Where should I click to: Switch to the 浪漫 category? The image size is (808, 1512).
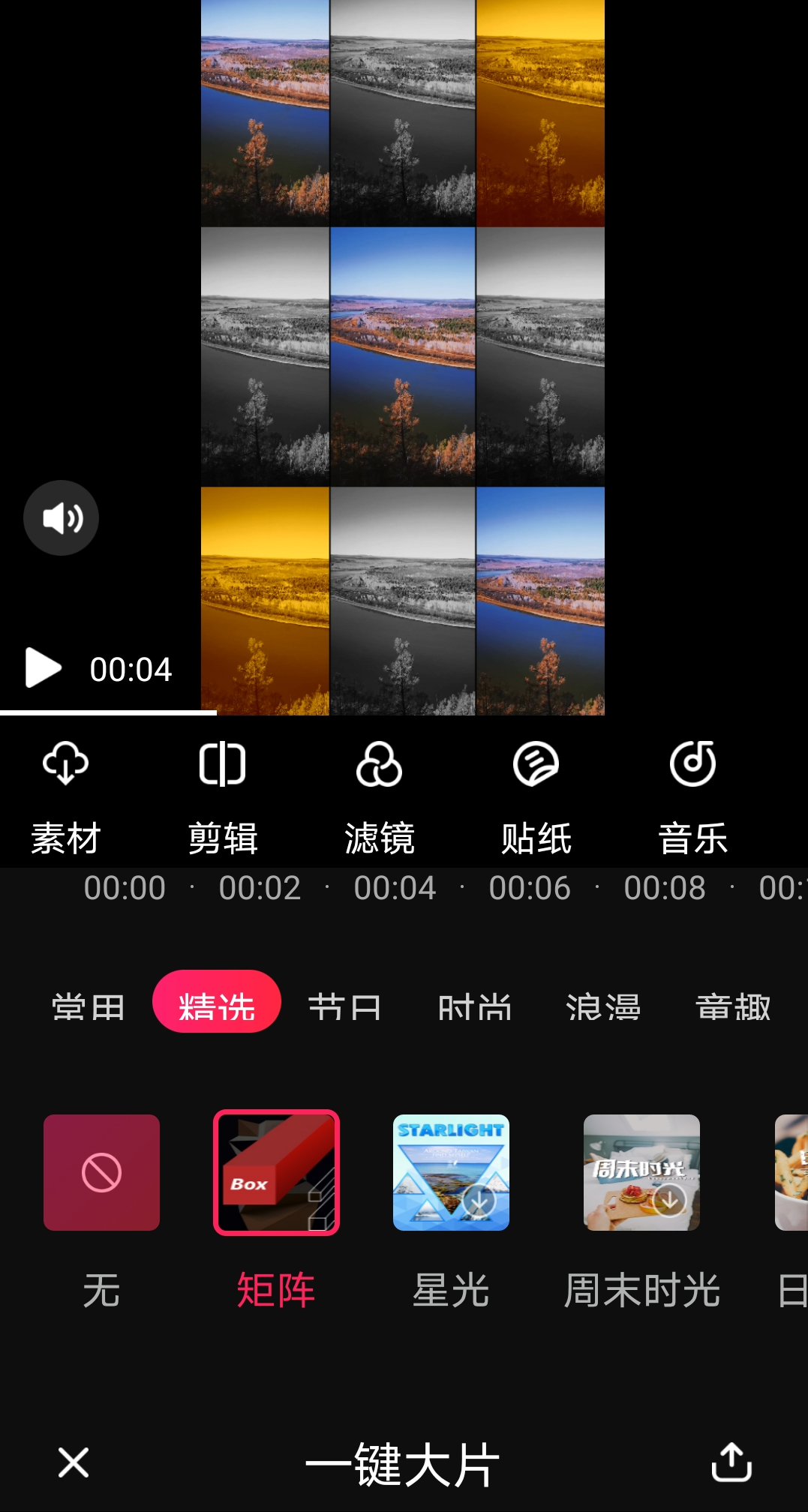pos(603,1006)
